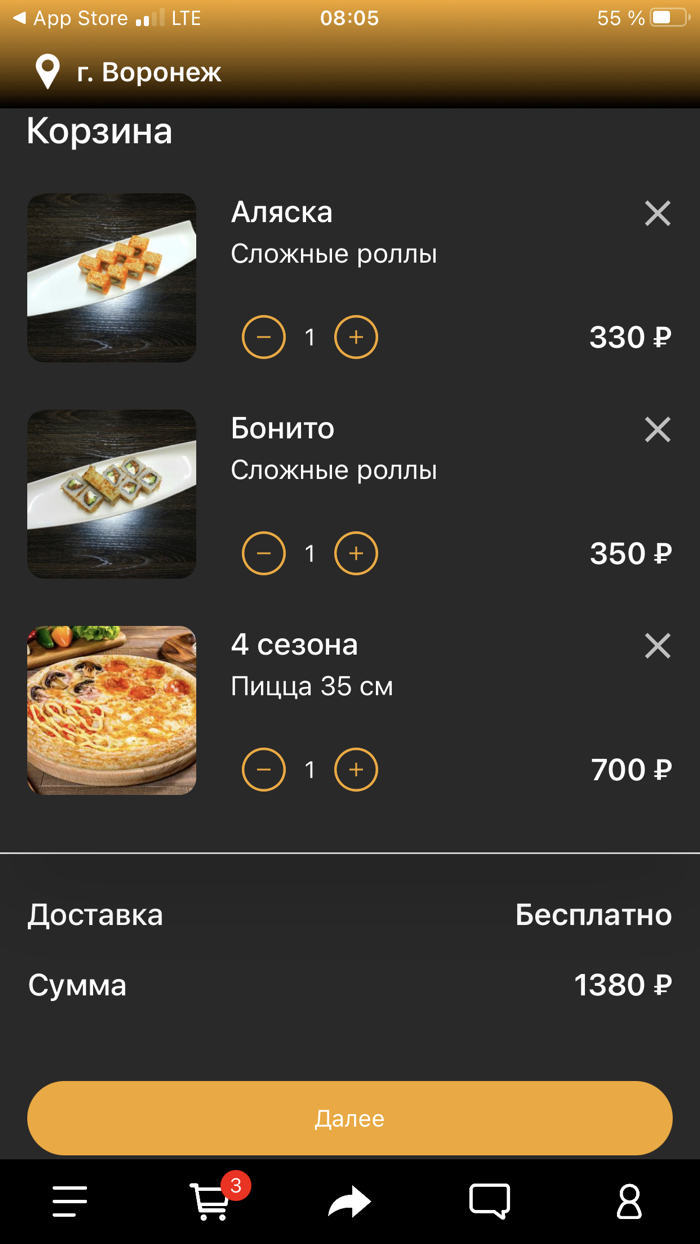
Task: Remove Бонито from the cart
Action: [657, 429]
